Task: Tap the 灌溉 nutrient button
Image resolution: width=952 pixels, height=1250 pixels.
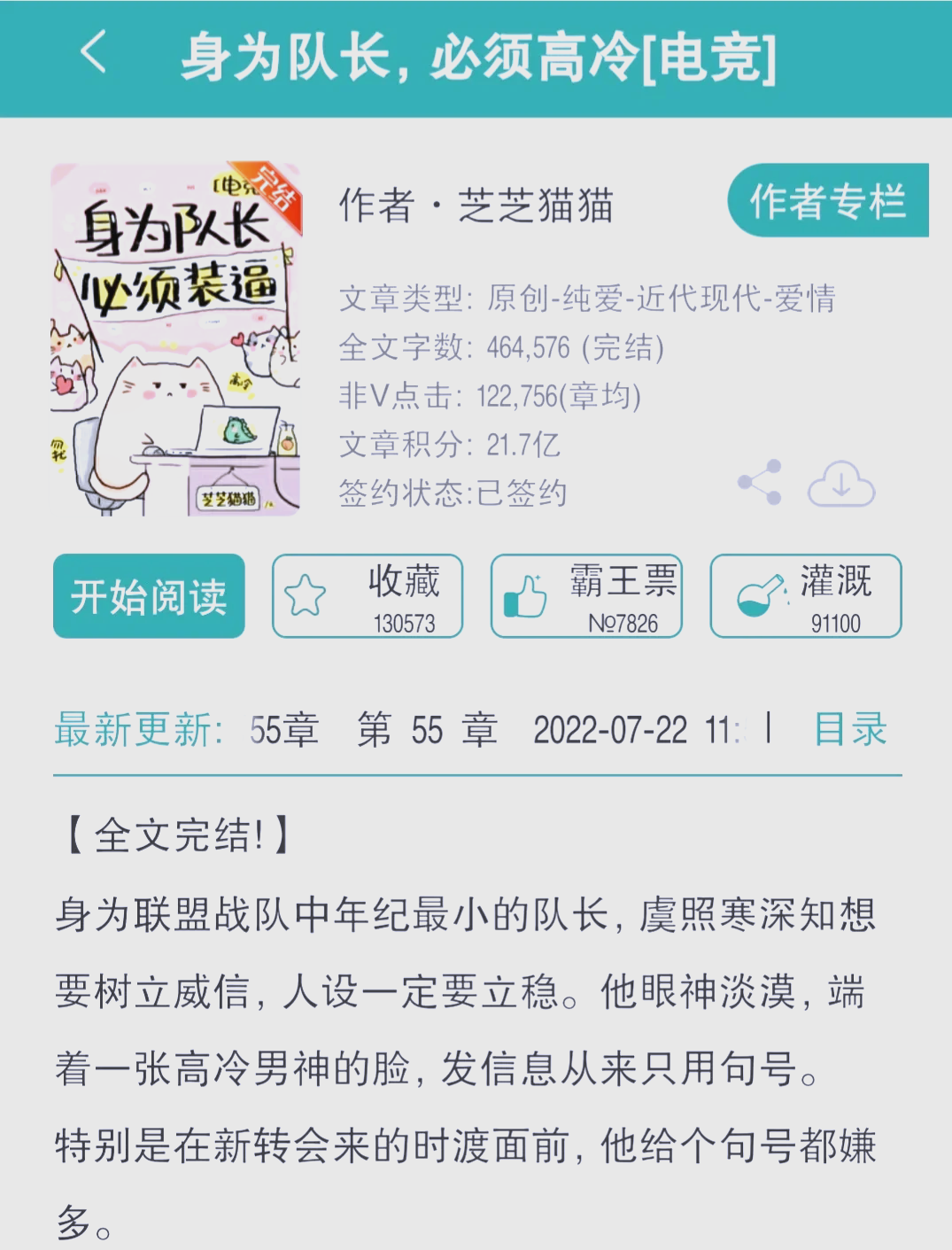Action: click(x=805, y=596)
